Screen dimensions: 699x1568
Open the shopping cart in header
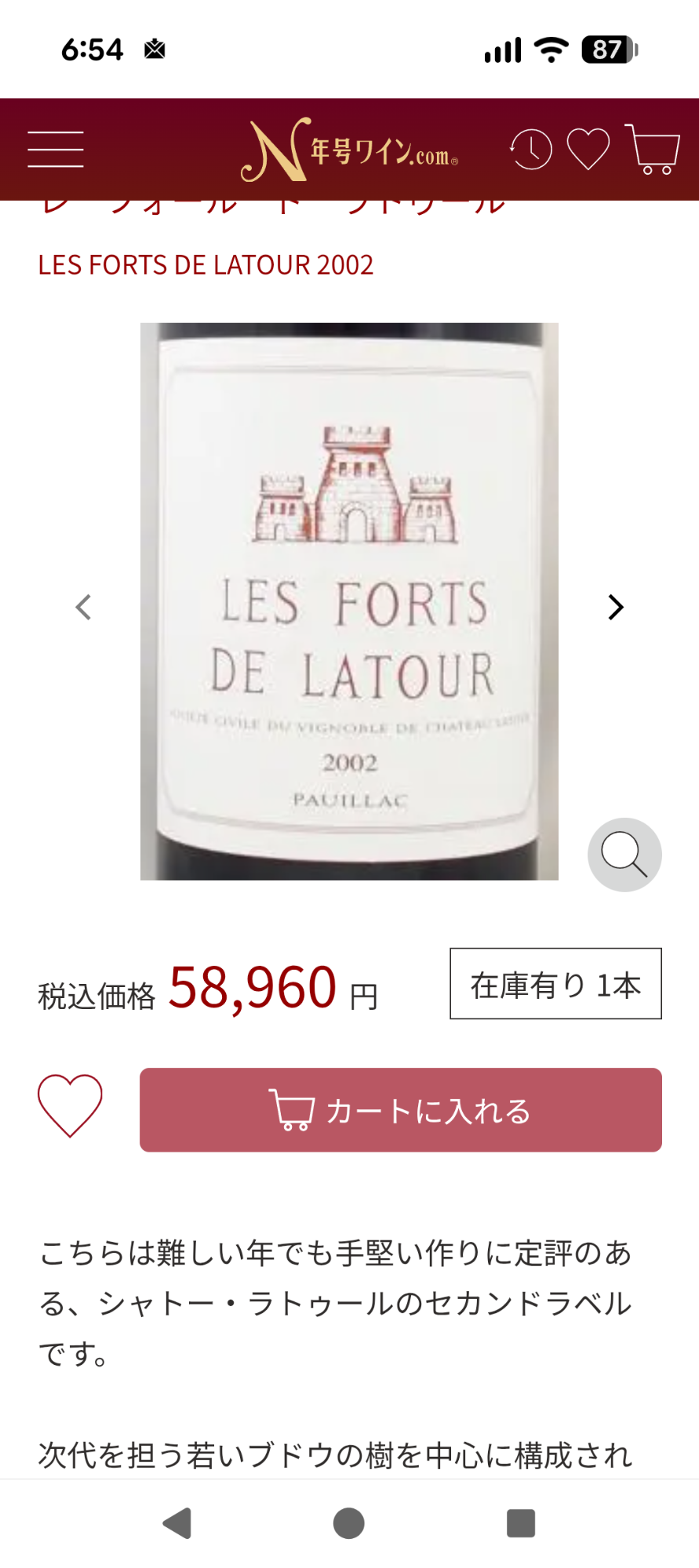pos(652,149)
